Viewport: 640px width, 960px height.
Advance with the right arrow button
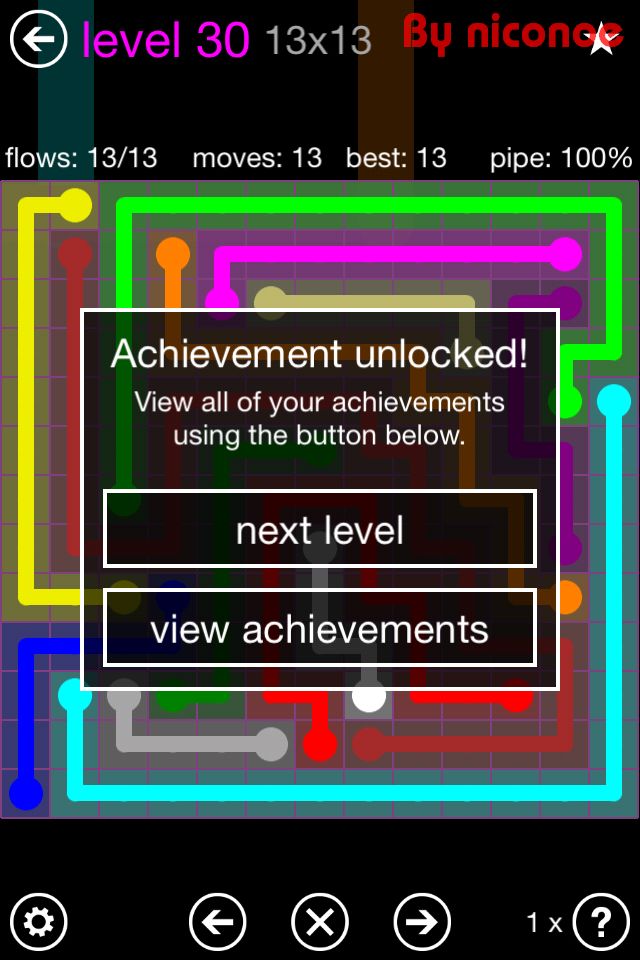pos(423,921)
